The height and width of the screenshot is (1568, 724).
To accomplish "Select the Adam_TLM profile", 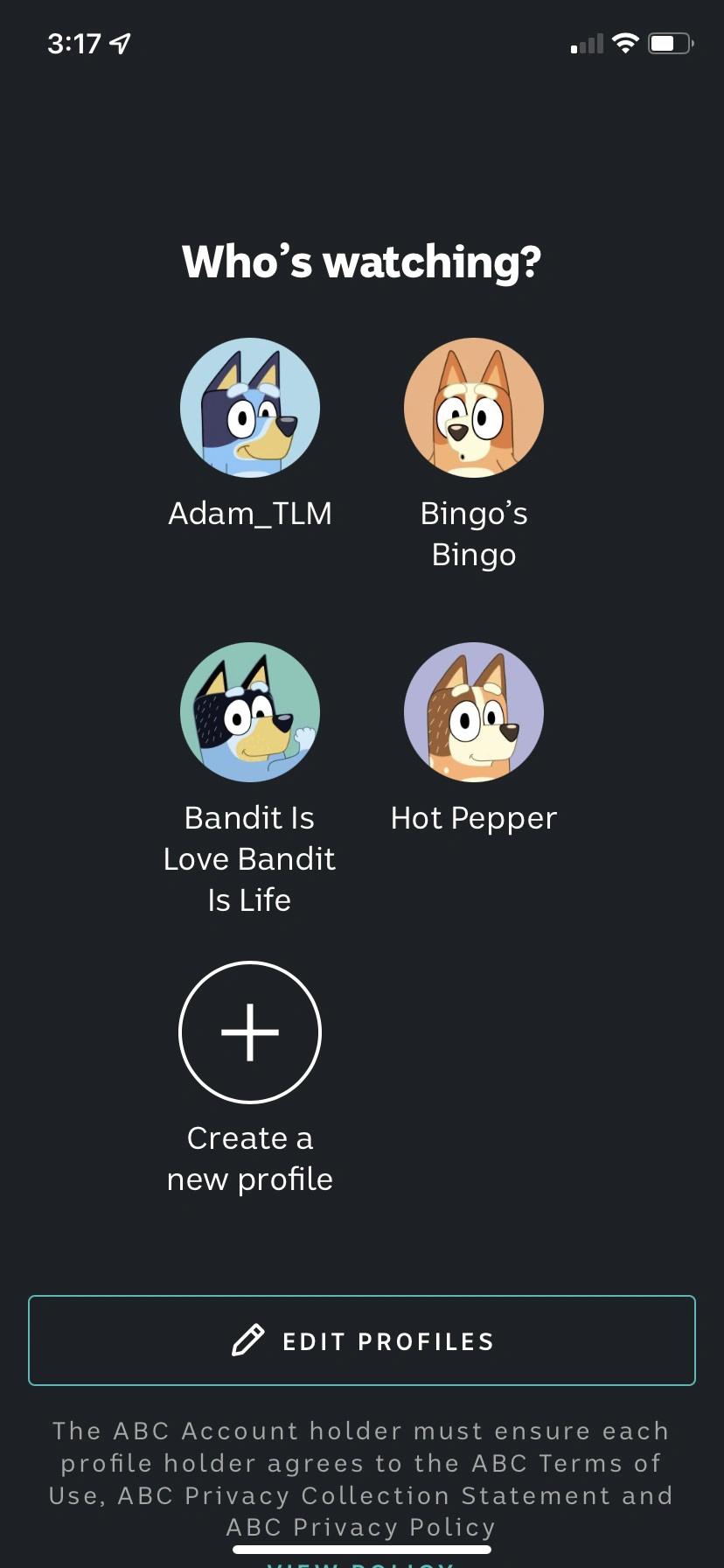I will click(250, 408).
